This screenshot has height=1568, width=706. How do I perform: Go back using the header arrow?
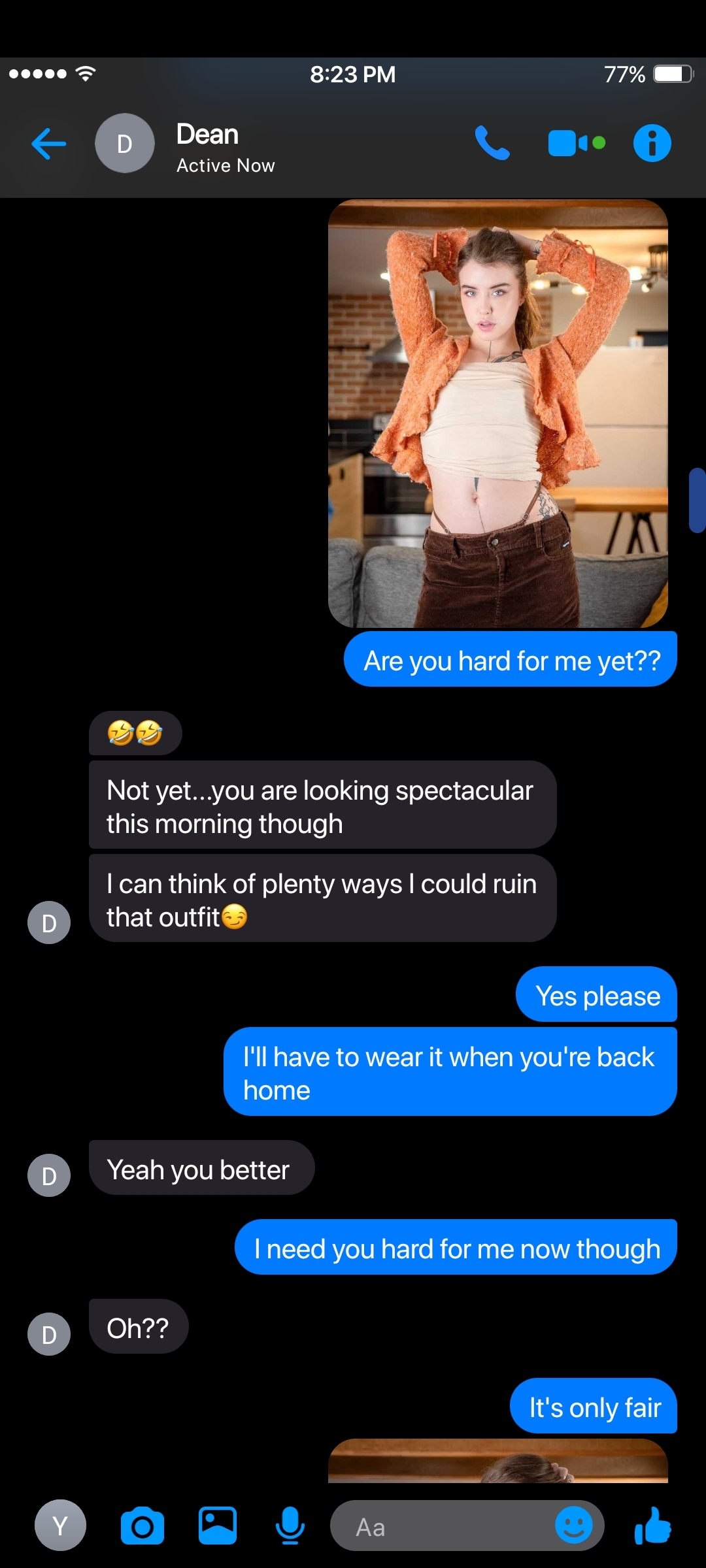pyautogui.click(x=49, y=144)
